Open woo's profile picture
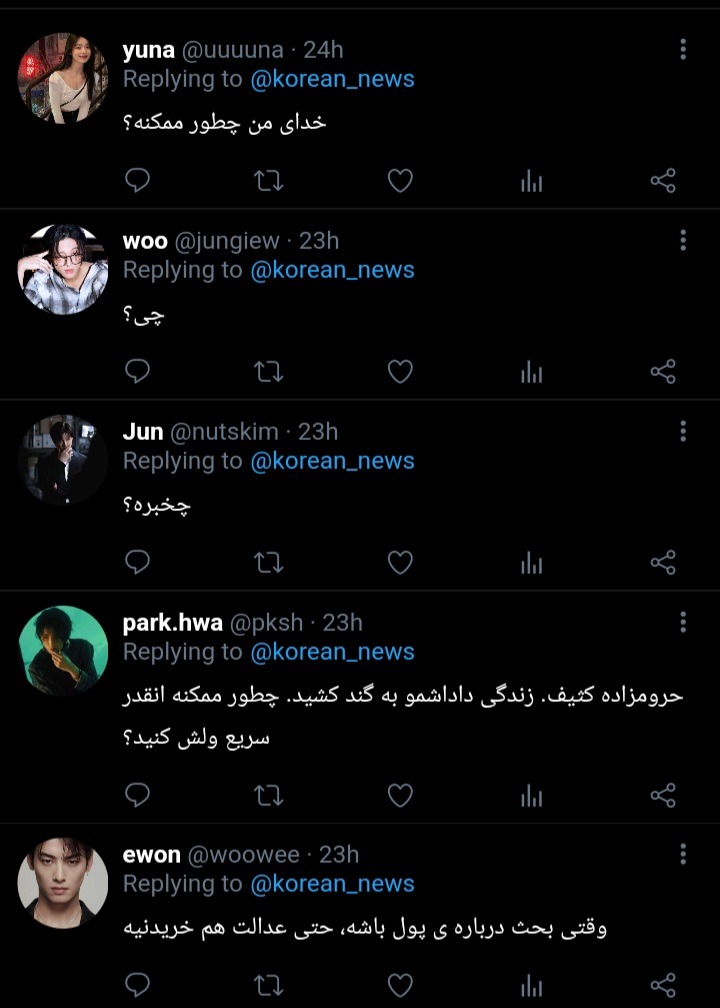 pos(63,269)
